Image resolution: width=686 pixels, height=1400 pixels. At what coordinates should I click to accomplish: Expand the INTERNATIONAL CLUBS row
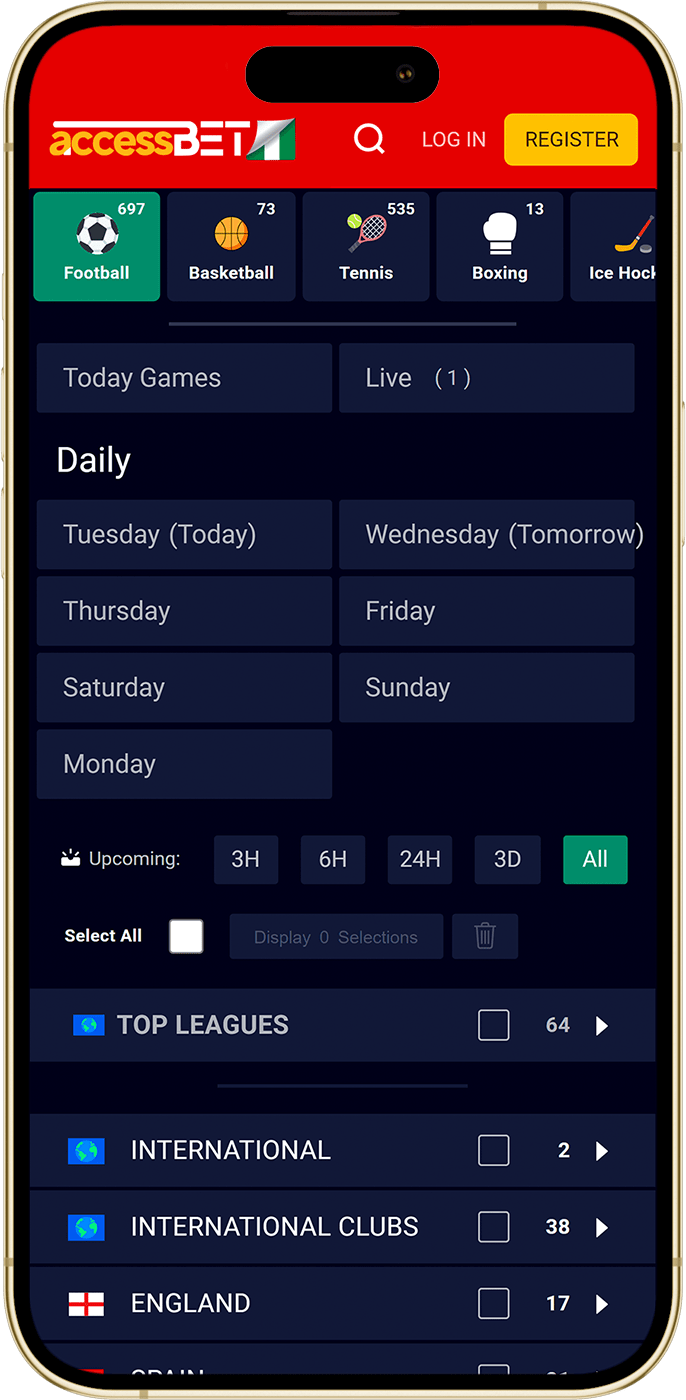point(343,1227)
